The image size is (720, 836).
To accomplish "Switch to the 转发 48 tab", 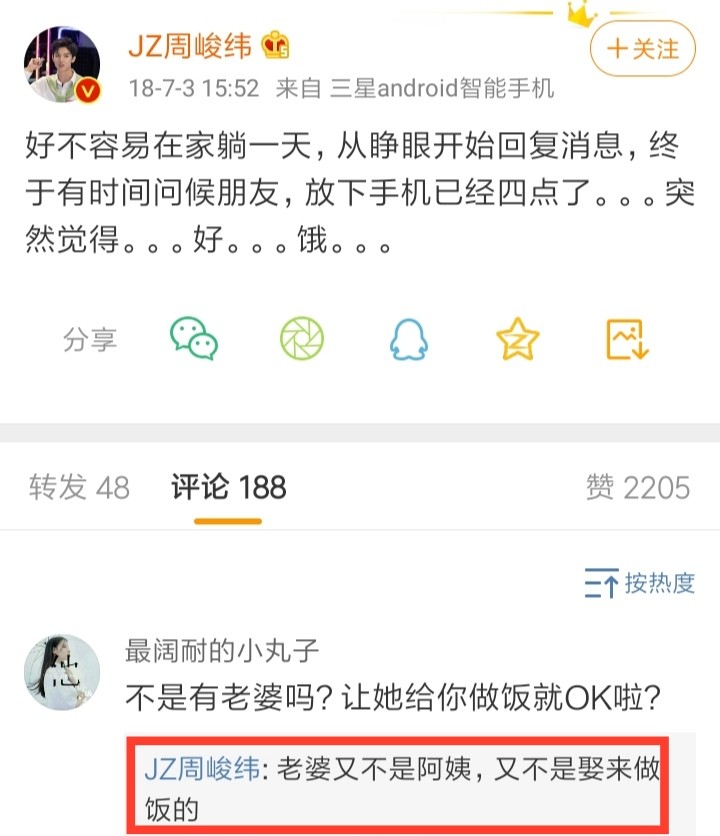I will pyautogui.click(x=79, y=487).
